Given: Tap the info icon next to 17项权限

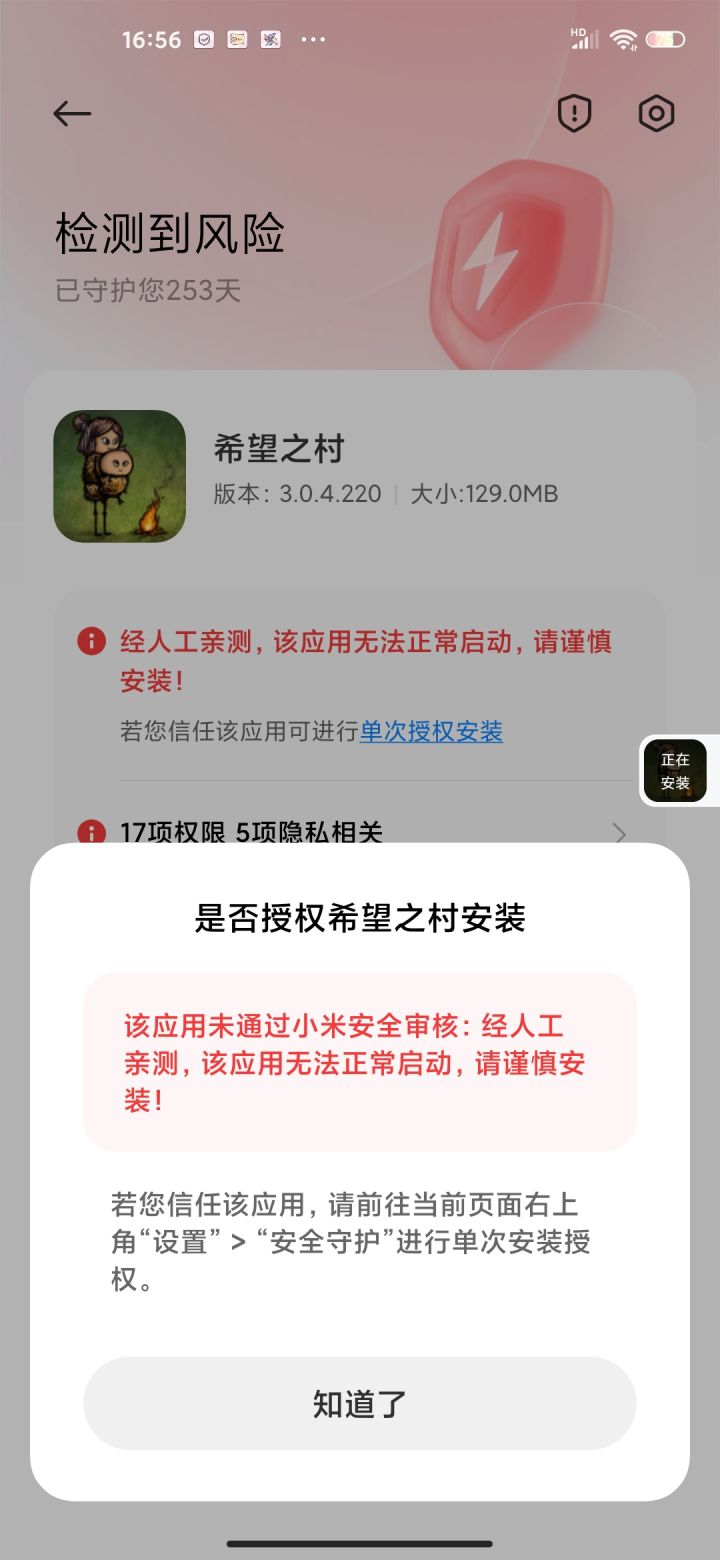Looking at the screenshot, I should (x=91, y=833).
